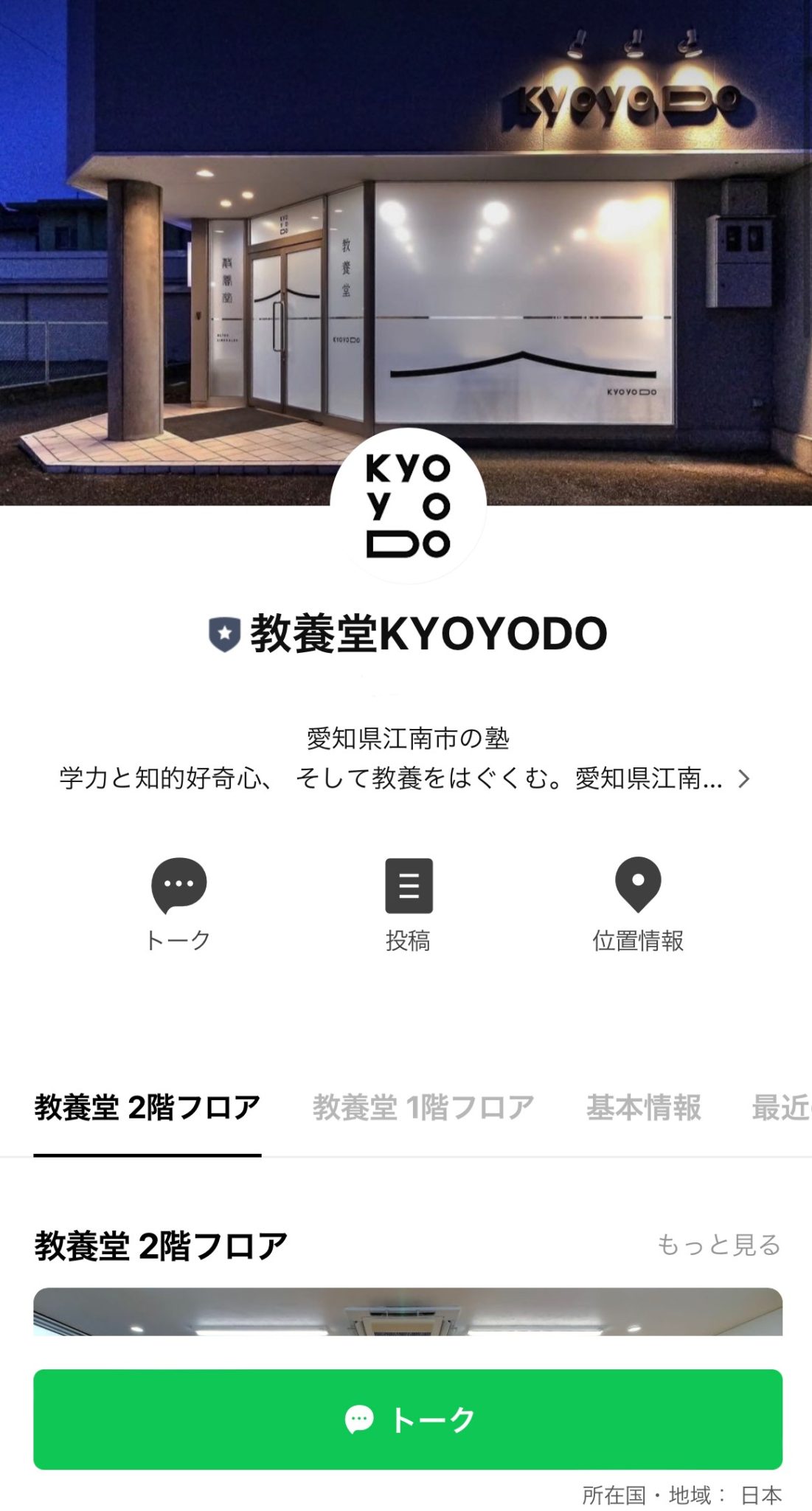
Task: Switch to 教養堂 1階フロア tab
Action: 423,1107
